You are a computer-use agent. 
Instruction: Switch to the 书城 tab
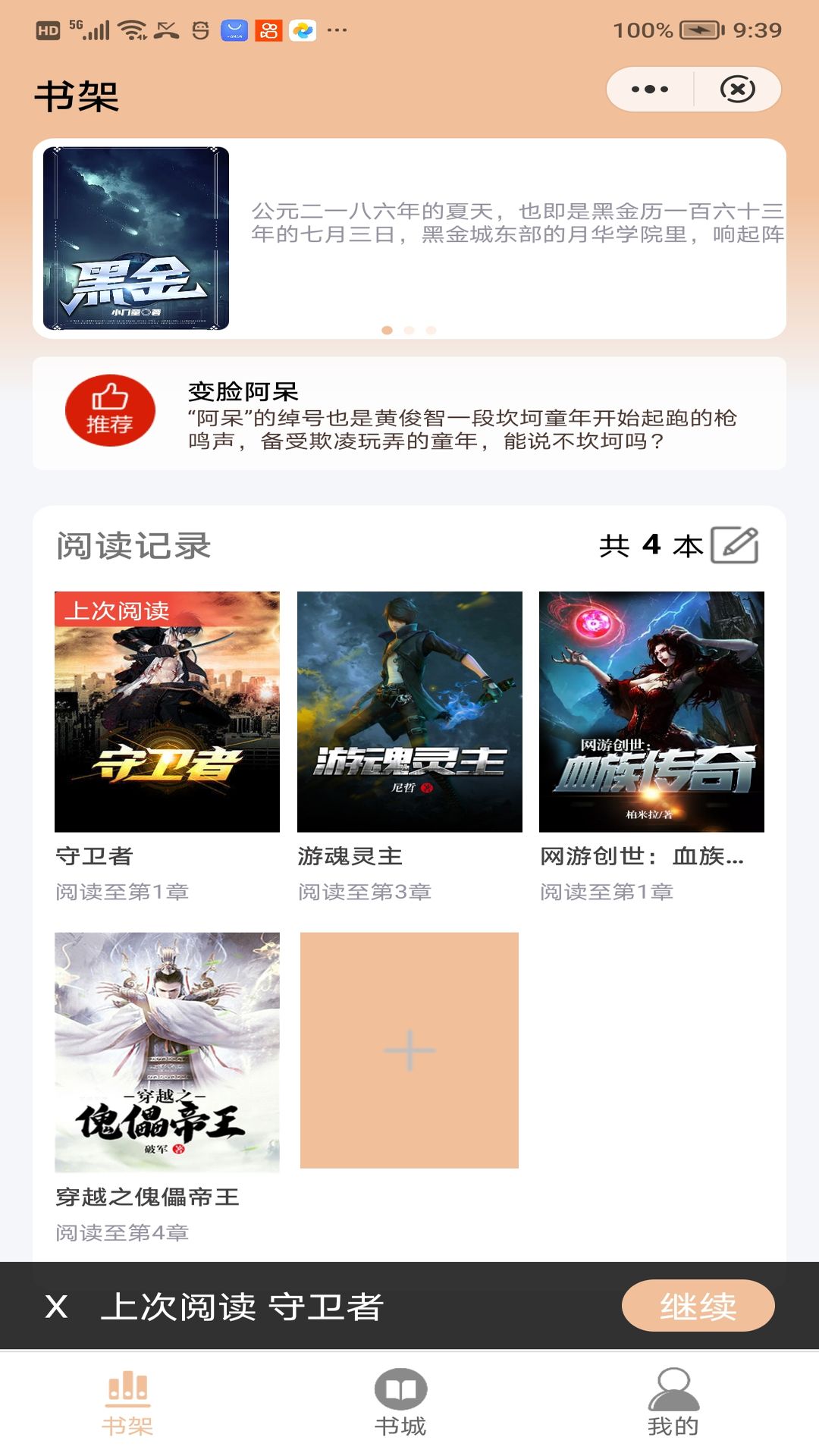pos(400,1403)
